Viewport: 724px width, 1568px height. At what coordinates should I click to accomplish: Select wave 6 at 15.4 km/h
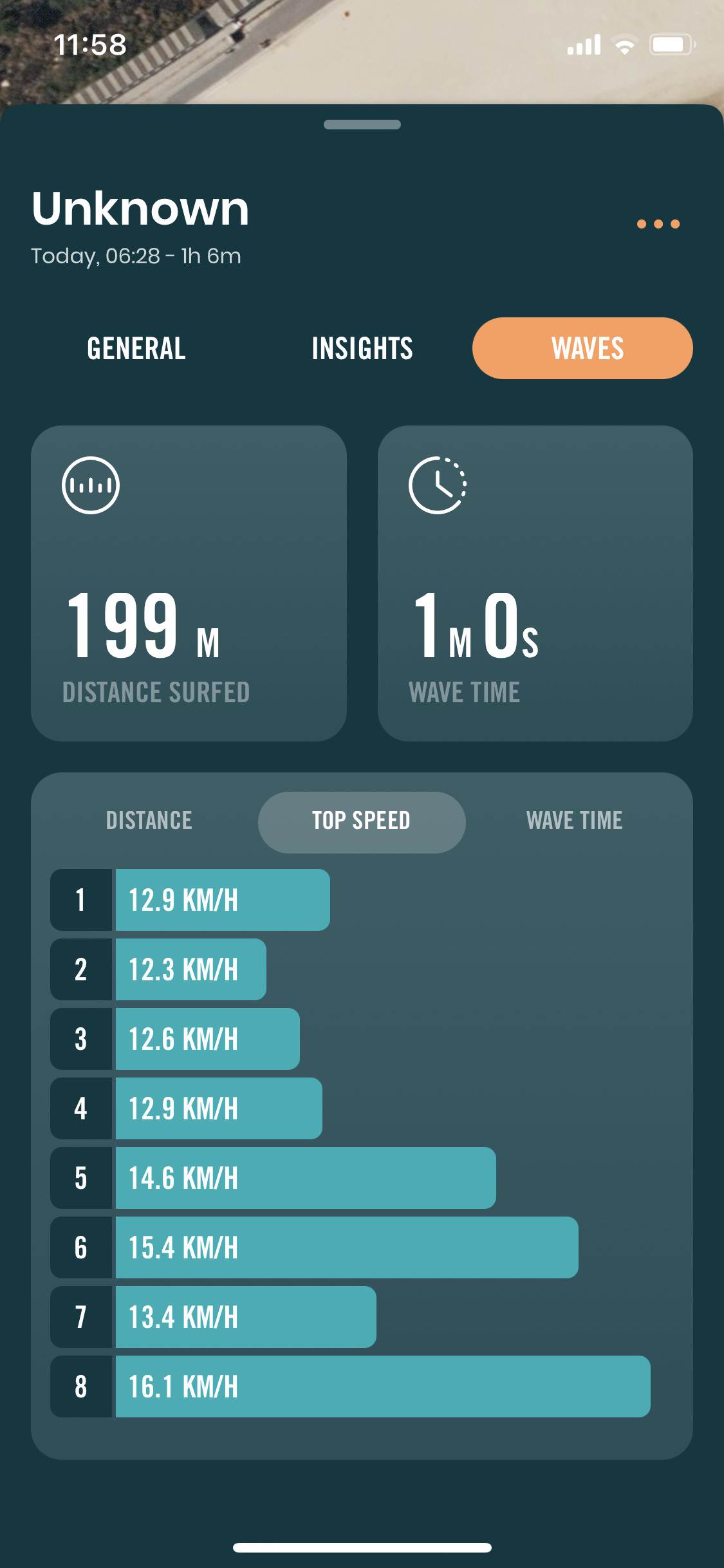[314, 1247]
